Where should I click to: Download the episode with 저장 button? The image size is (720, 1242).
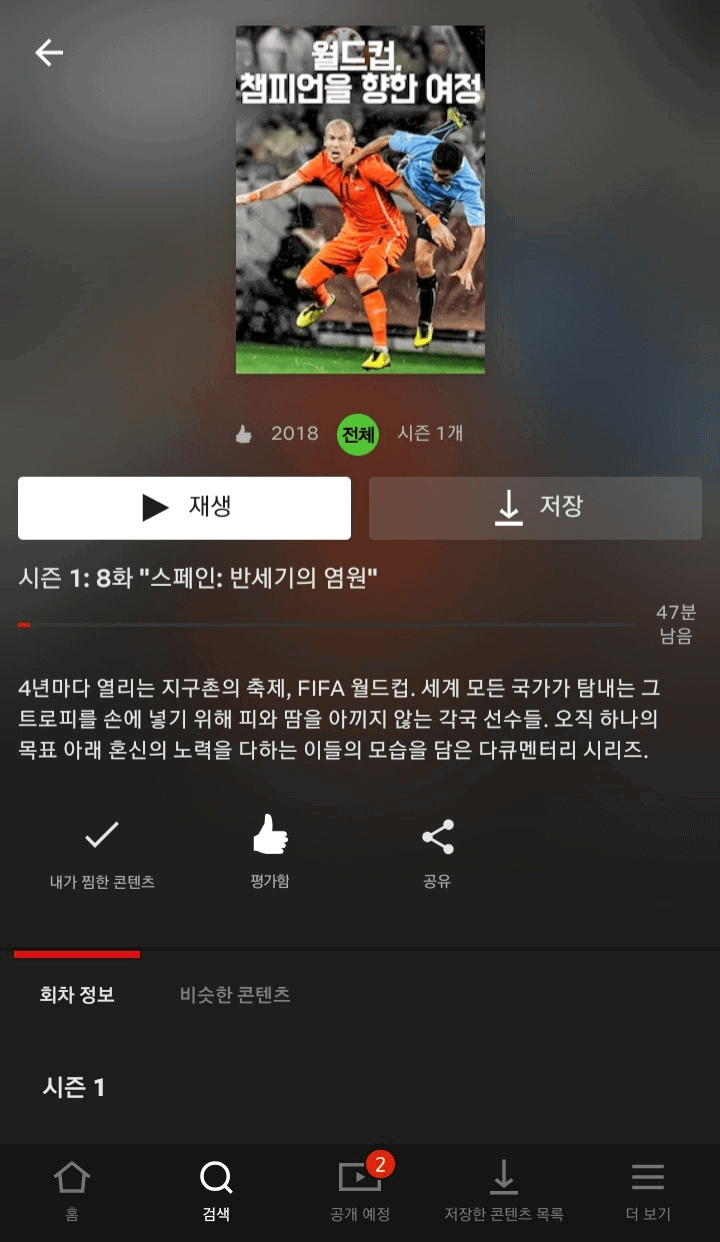pyautogui.click(x=535, y=508)
